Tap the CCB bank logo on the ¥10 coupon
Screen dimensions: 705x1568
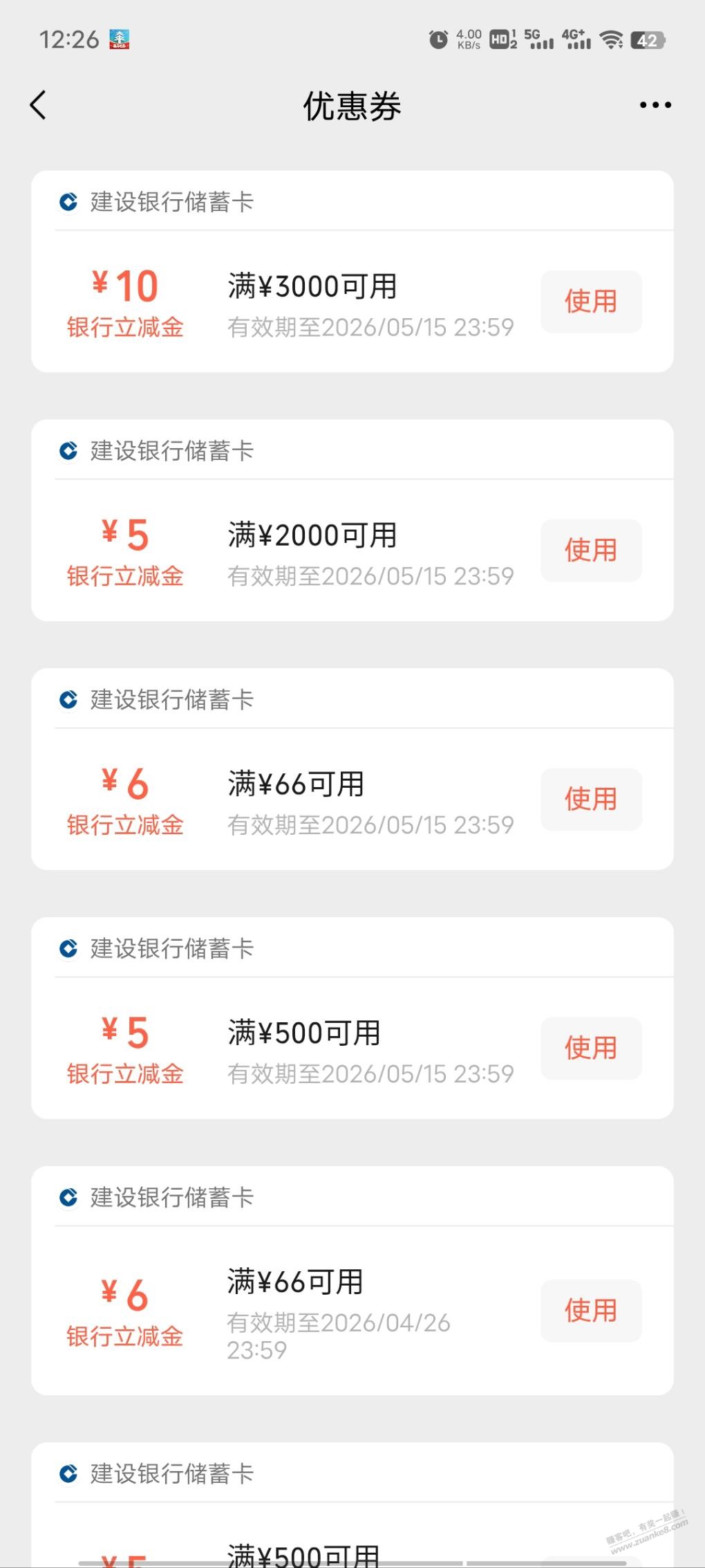coord(68,202)
